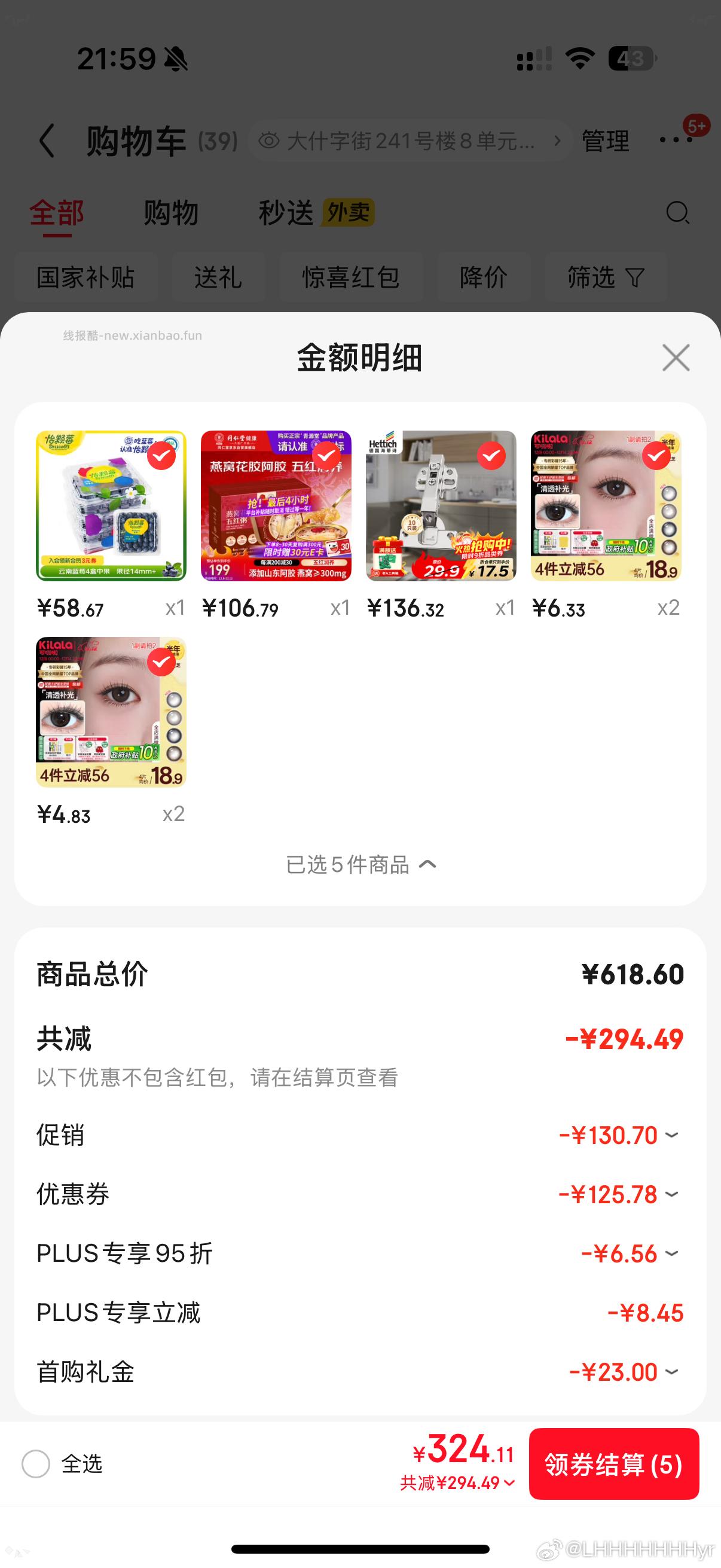Click the eye icon next to the delivery address
Viewport: 721px width, 1568px height.
(x=269, y=141)
